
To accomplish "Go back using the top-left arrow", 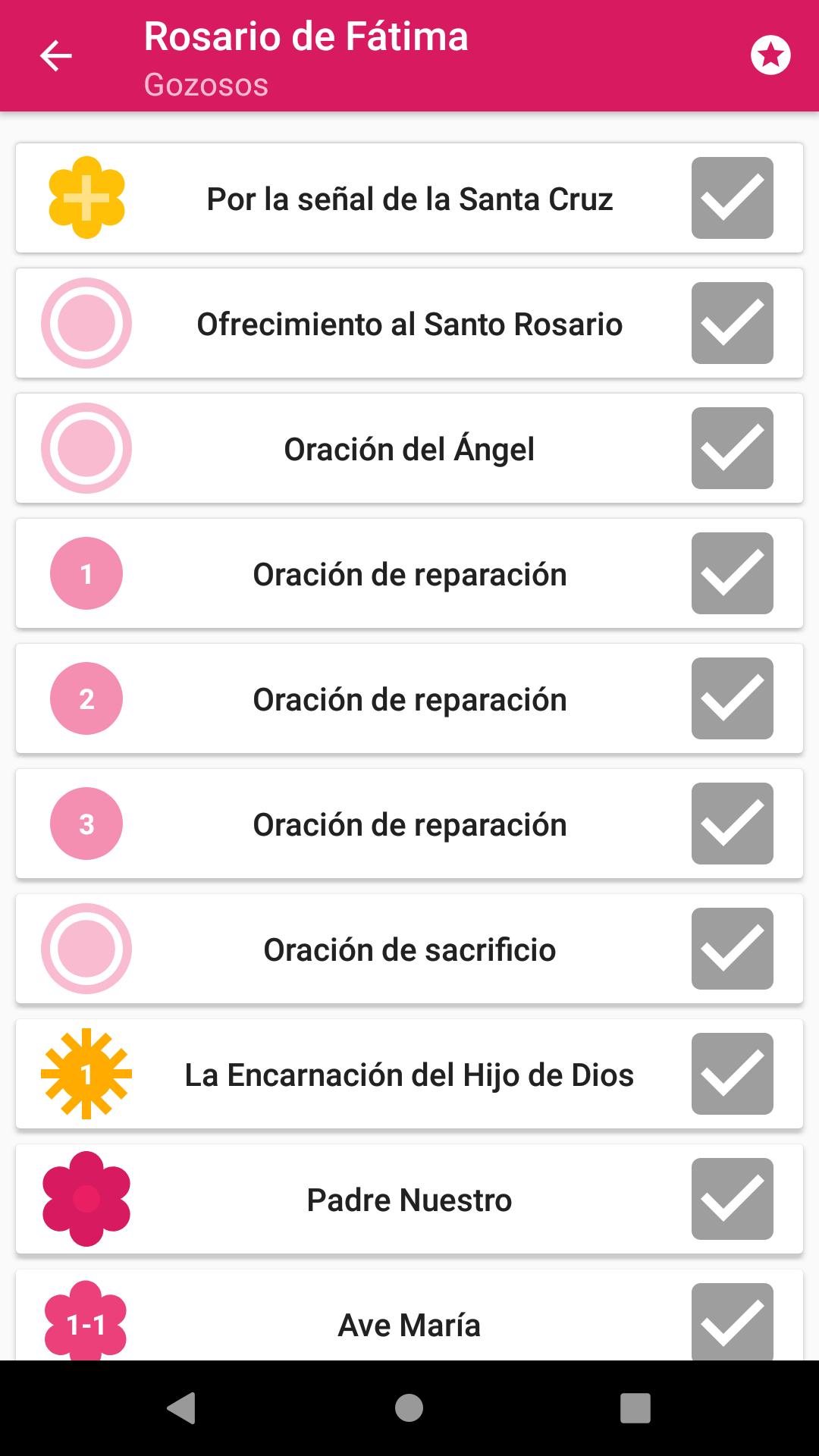I will (x=56, y=56).
